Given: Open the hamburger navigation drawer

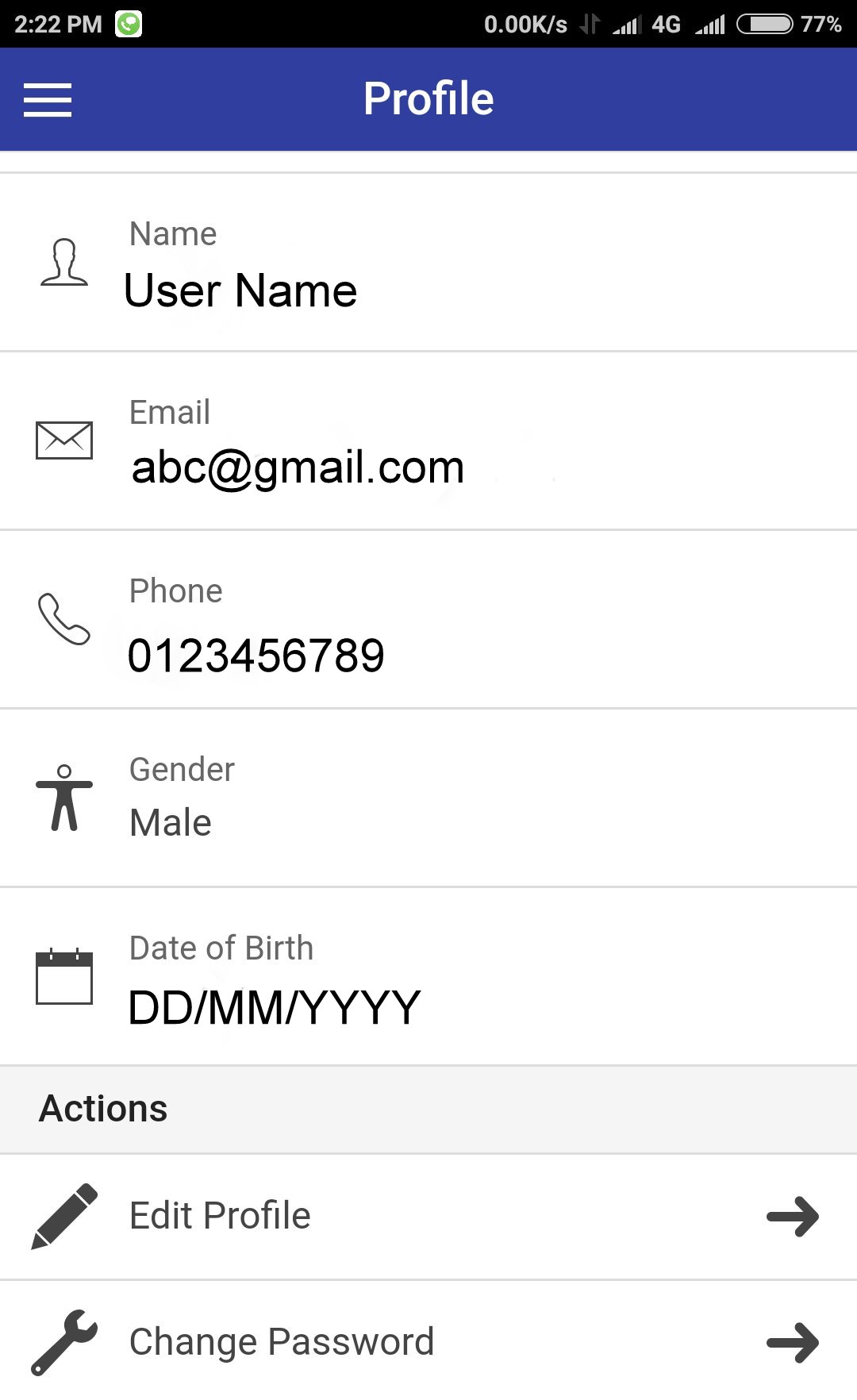Looking at the screenshot, I should coord(48,100).
